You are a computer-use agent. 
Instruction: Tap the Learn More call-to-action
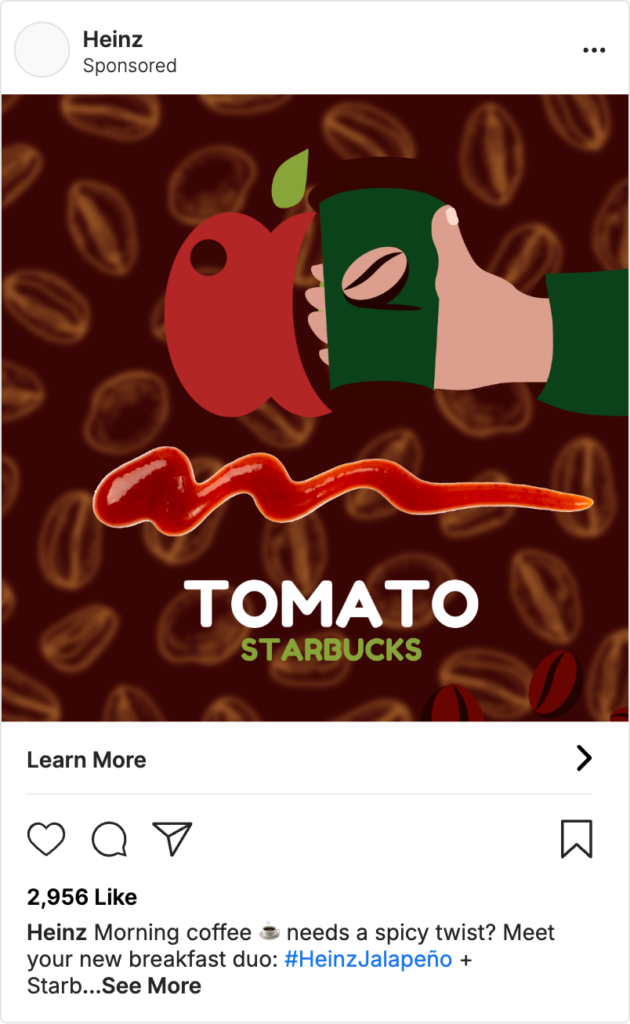coord(87,760)
